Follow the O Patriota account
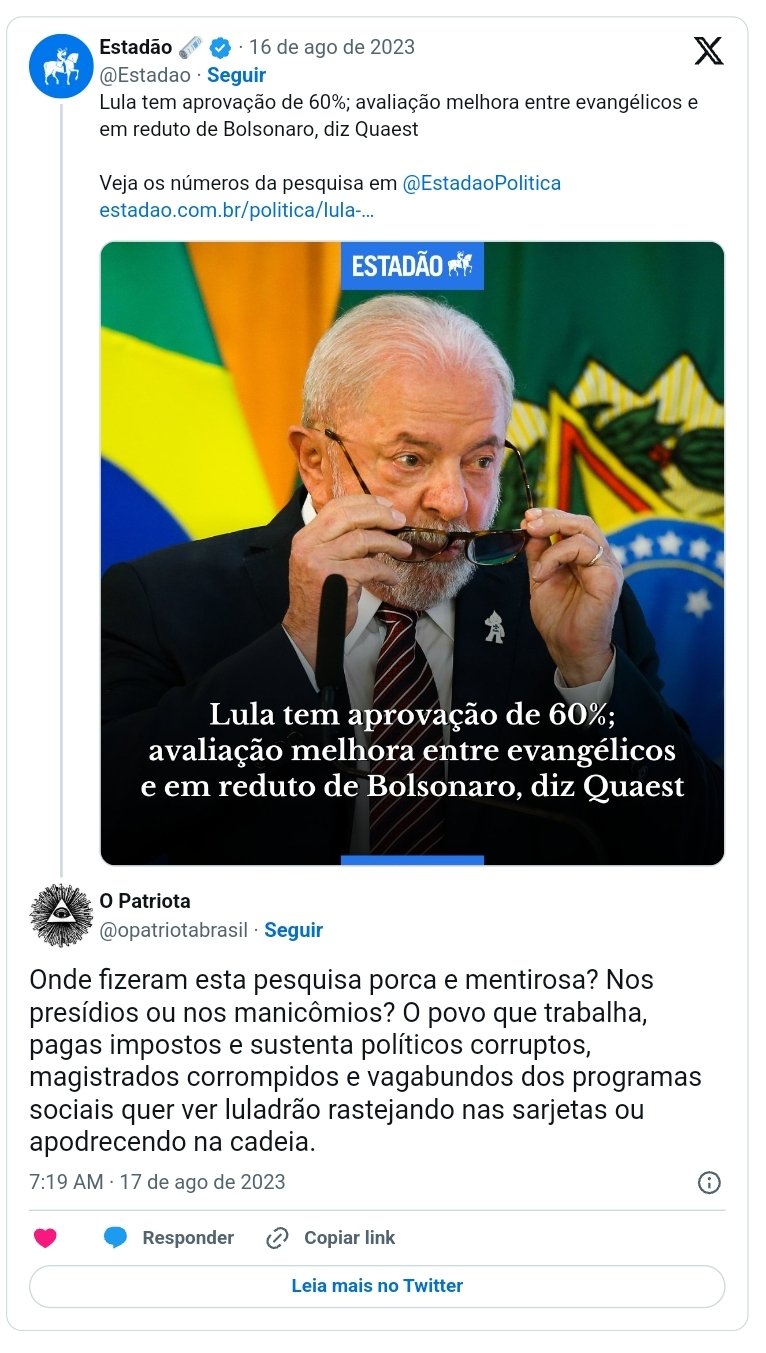 click(293, 930)
